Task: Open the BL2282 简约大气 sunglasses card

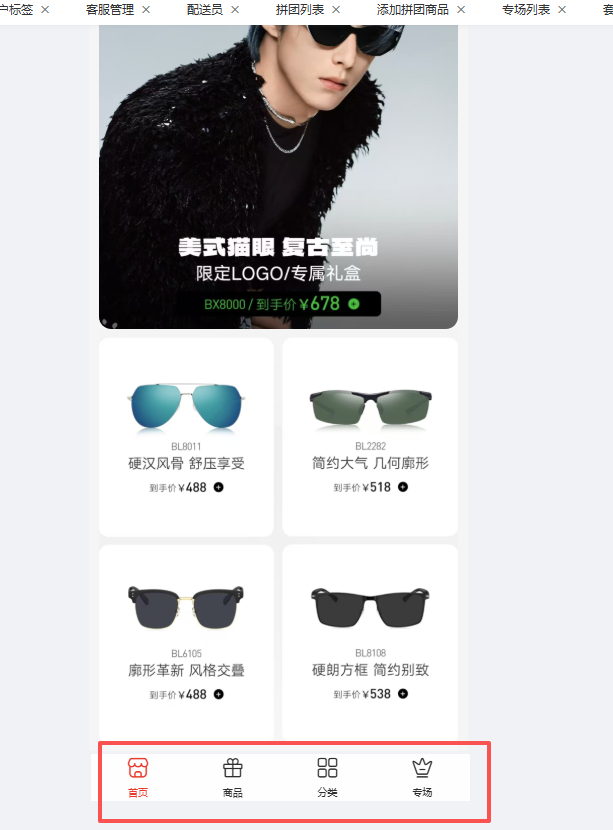Action: coord(370,436)
